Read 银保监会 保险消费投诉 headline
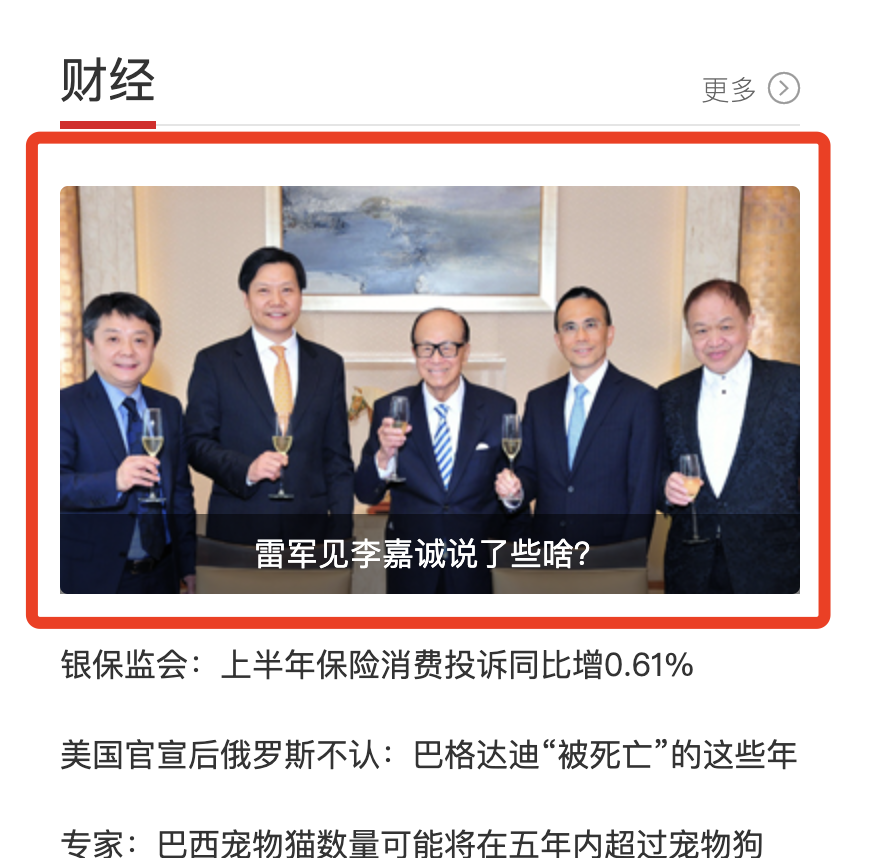This screenshot has height=858, width=882. [377, 666]
